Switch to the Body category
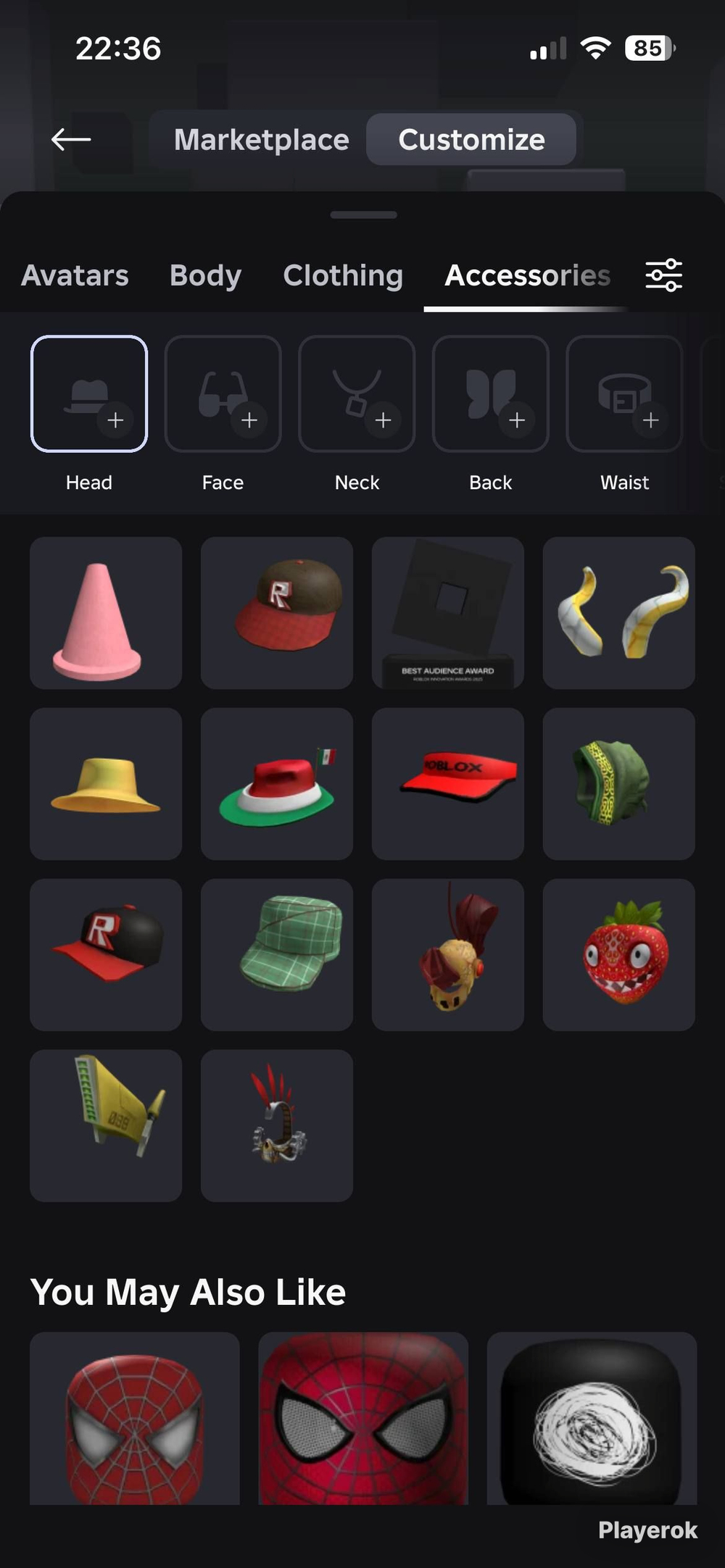 click(x=205, y=275)
